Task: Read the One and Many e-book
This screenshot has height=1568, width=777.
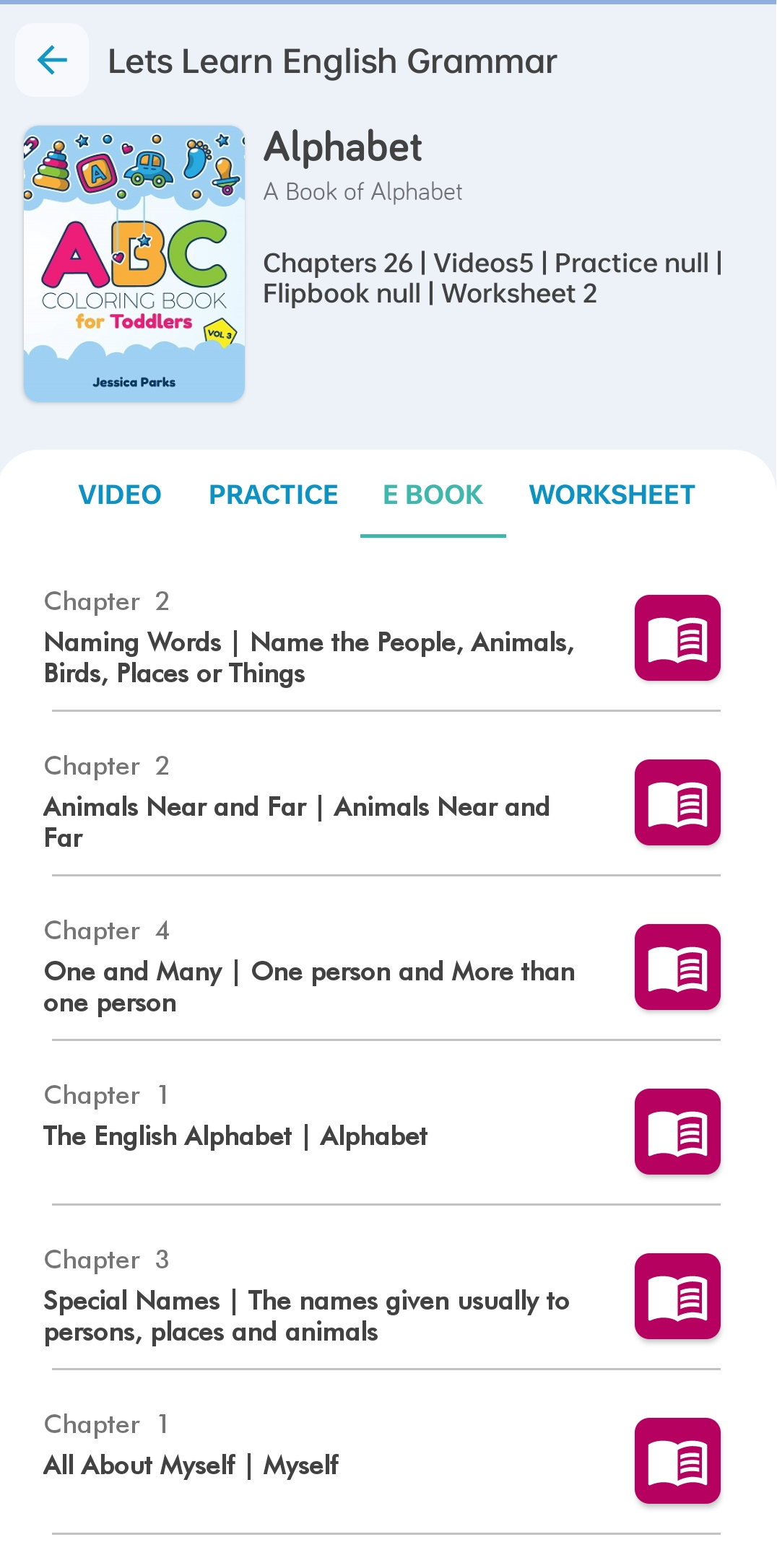Action: pyautogui.click(x=677, y=967)
